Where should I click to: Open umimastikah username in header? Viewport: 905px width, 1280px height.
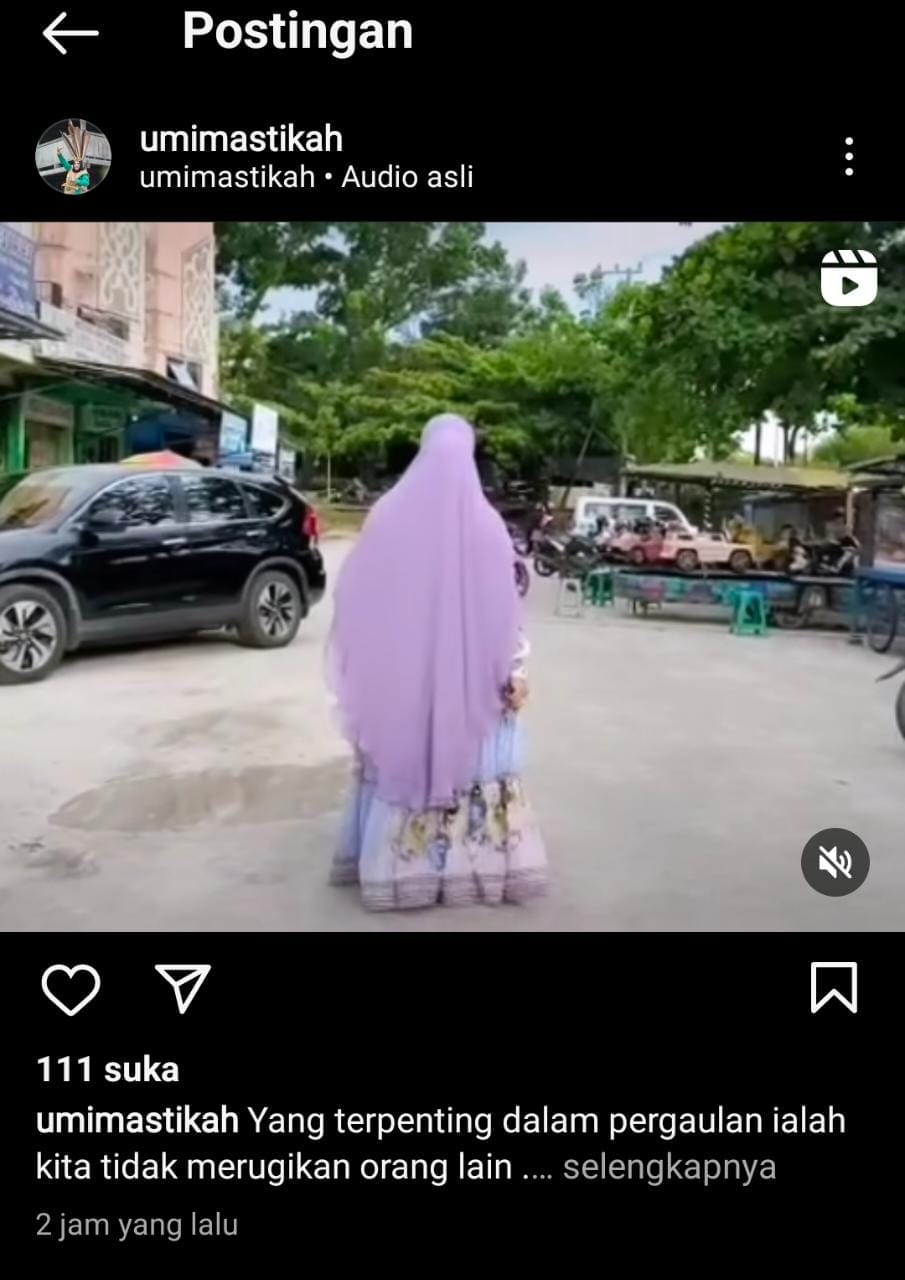pyautogui.click(x=241, y=139)
